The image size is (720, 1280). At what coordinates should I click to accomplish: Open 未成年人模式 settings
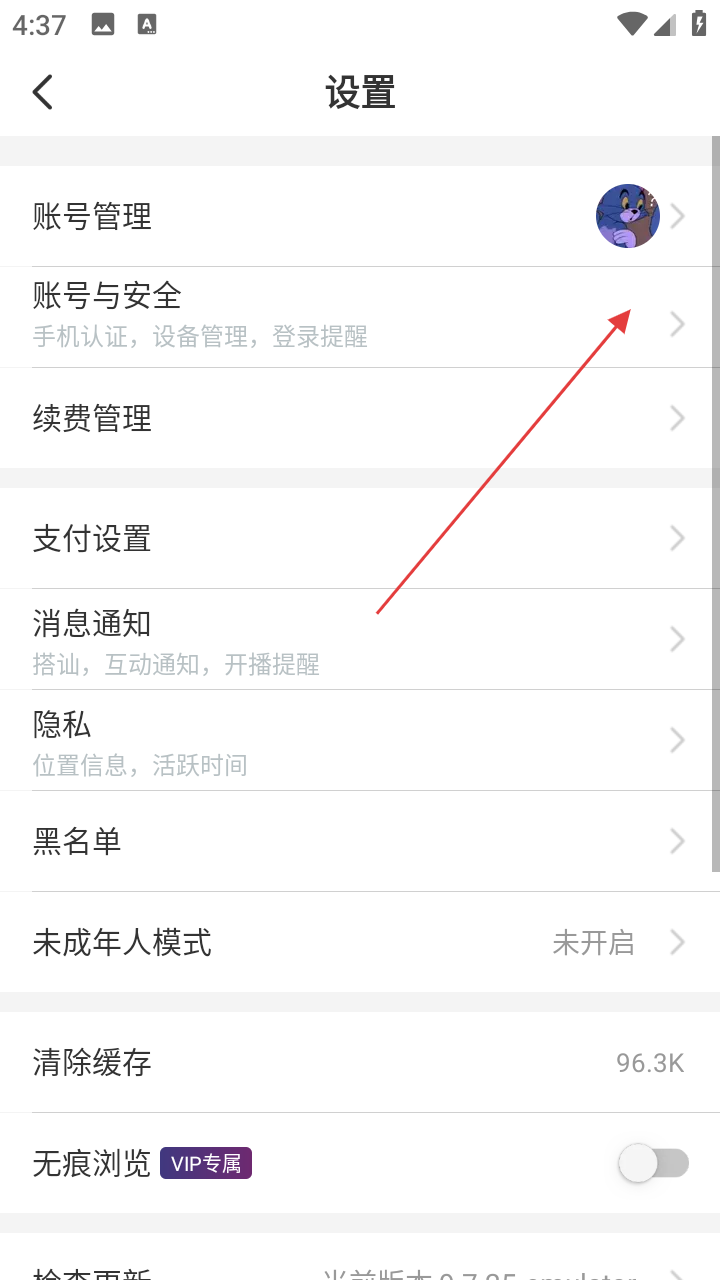pos(360,942)
